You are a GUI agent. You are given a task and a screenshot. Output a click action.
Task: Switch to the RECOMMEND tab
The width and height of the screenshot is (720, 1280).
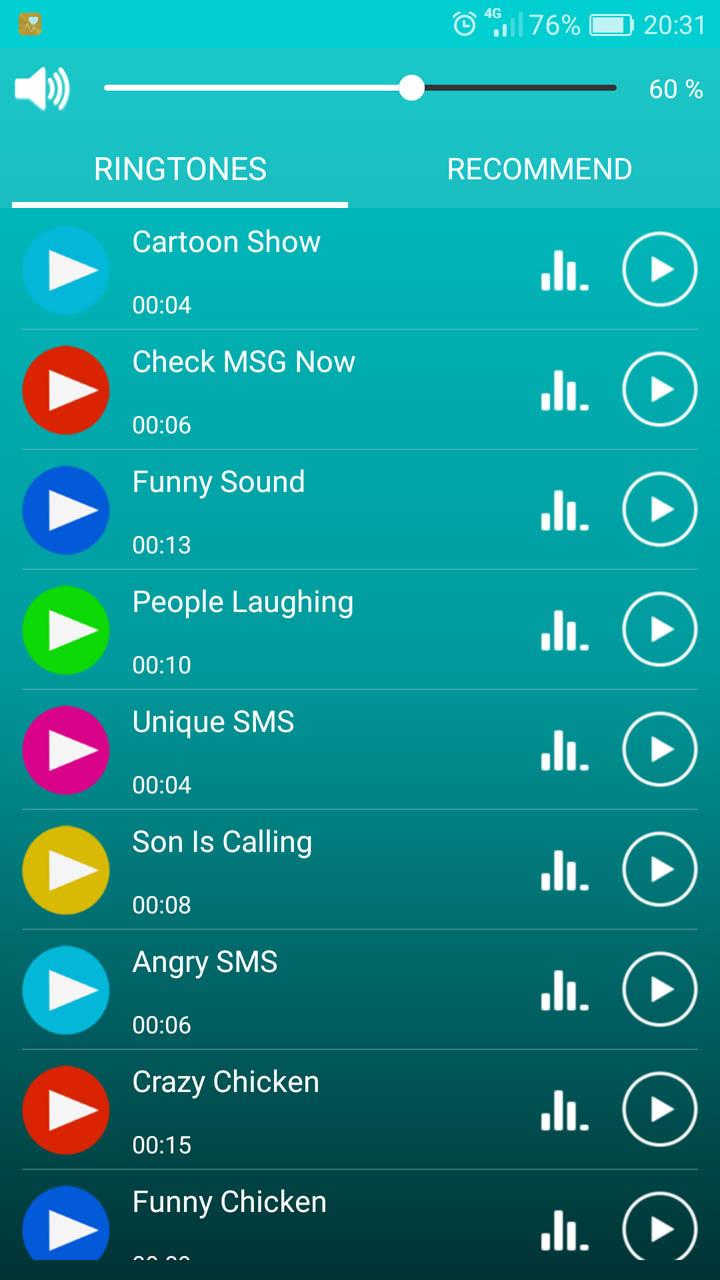click(x=539, y=169)
